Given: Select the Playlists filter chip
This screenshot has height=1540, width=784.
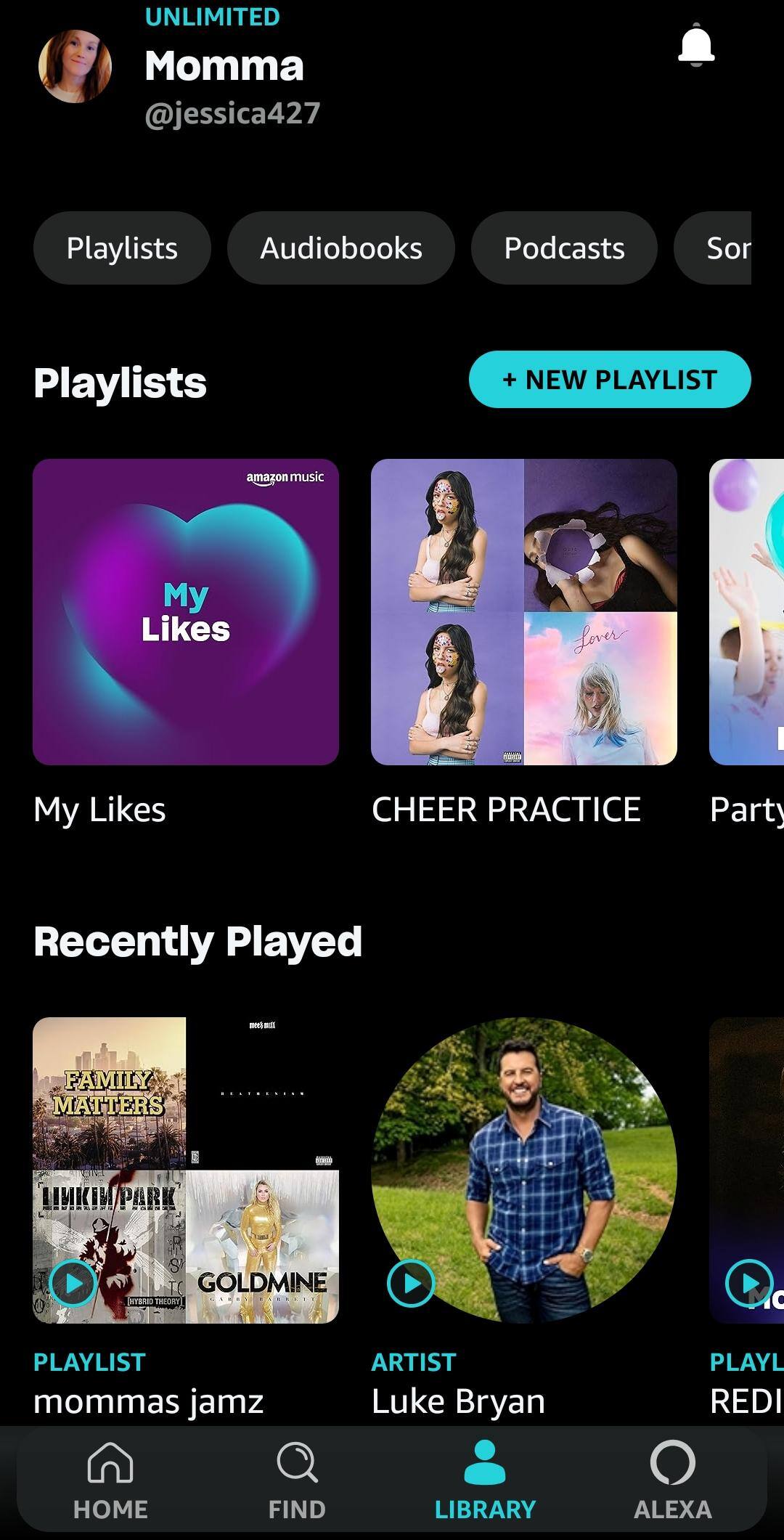Looking at the screenshot, I should (x=122, y=248).
